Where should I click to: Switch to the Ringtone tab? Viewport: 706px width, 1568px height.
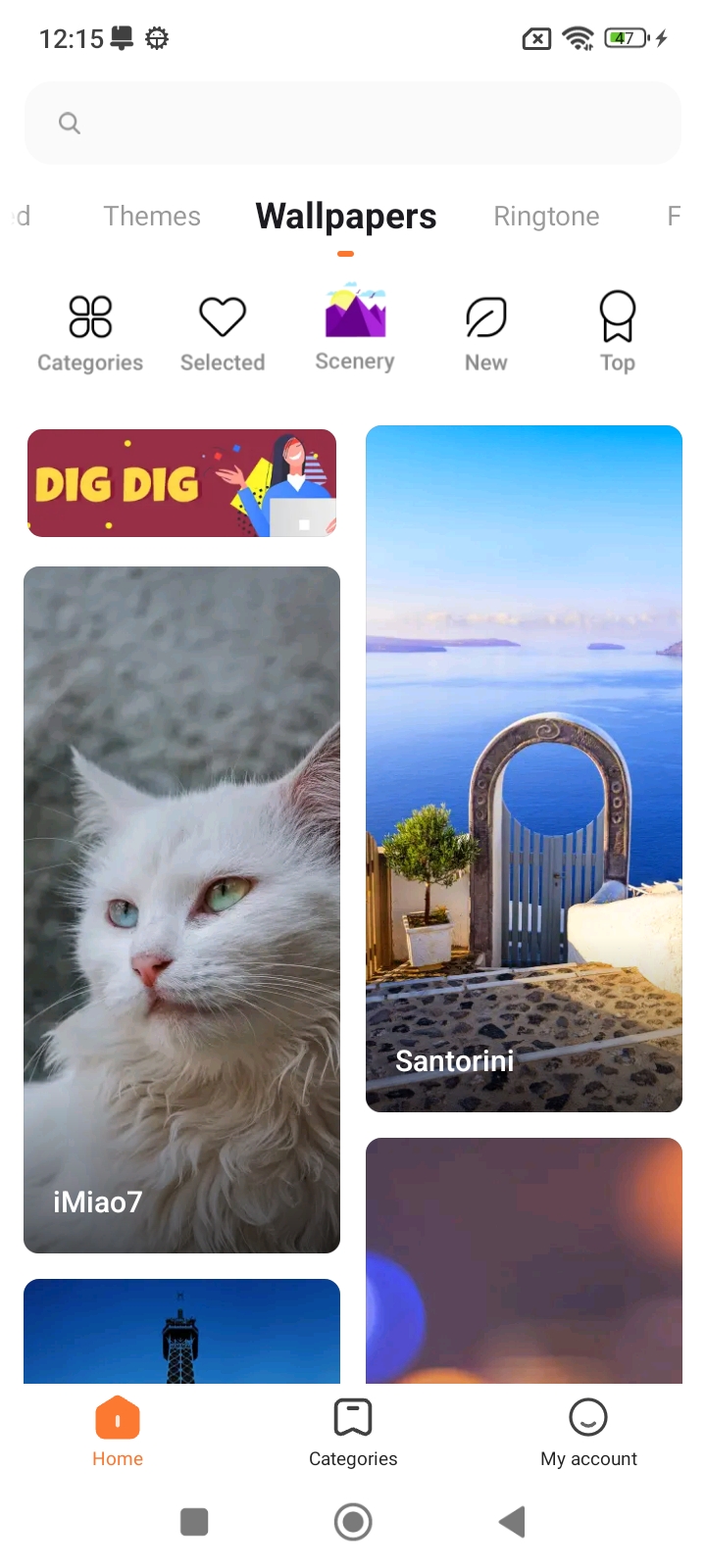click(x=546, y=217)
